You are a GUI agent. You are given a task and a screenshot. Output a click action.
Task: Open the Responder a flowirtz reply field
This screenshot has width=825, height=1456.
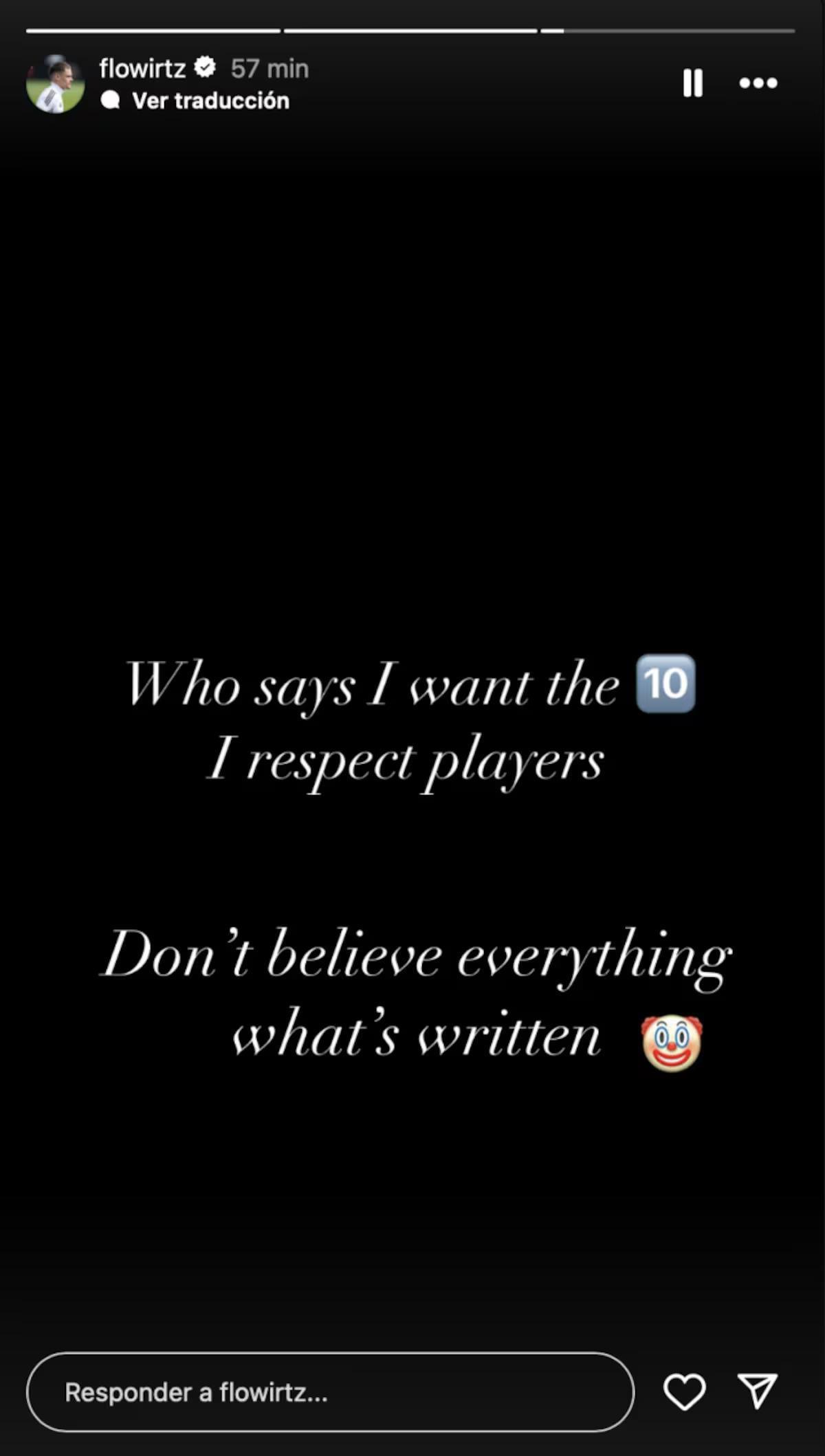pos(330,1392)
